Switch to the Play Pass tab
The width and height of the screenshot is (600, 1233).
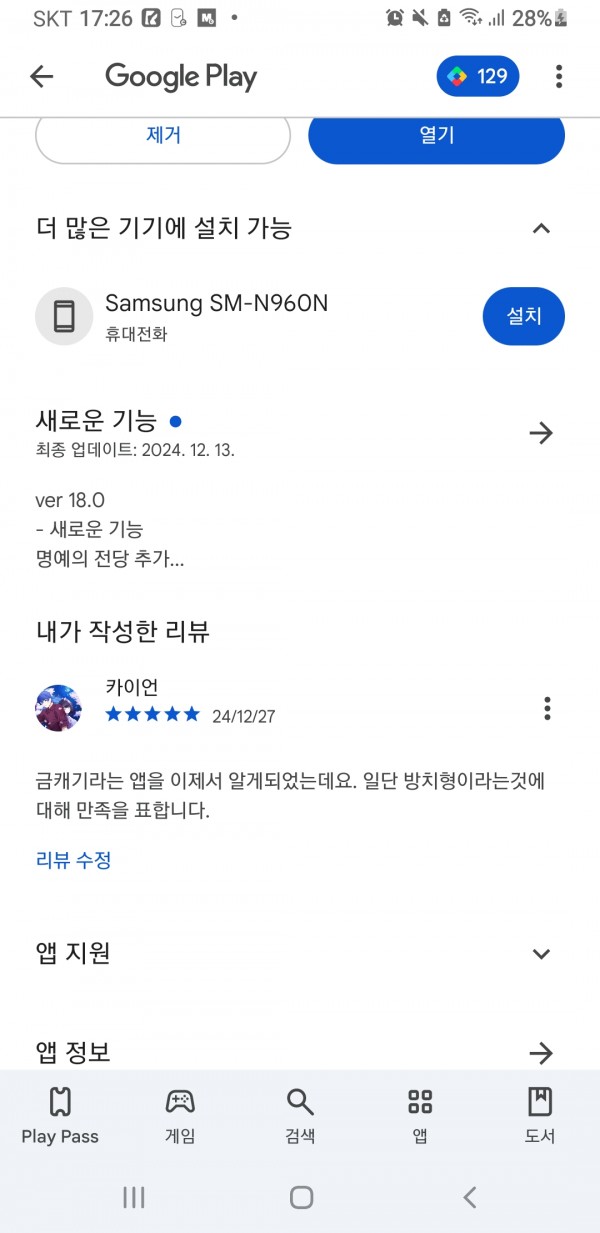click(x=60, y=1115)
